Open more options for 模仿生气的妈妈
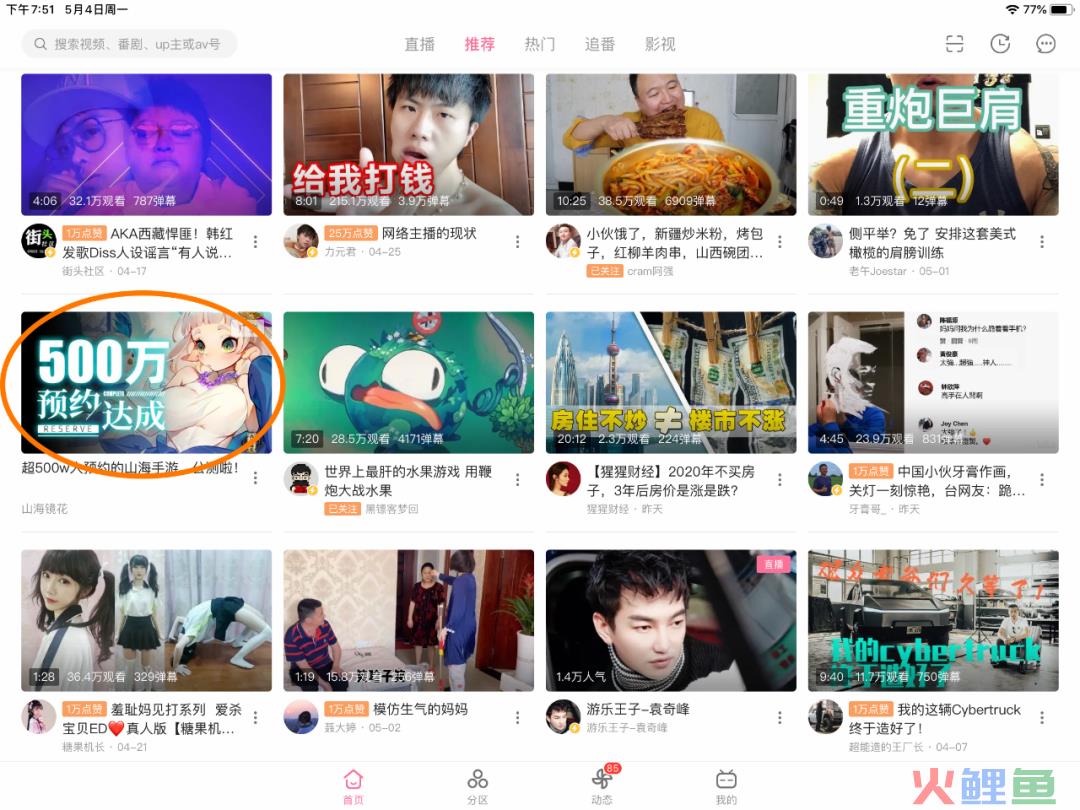The height and width of the screenshot is (810, 1080). click(x=518, y=718)
